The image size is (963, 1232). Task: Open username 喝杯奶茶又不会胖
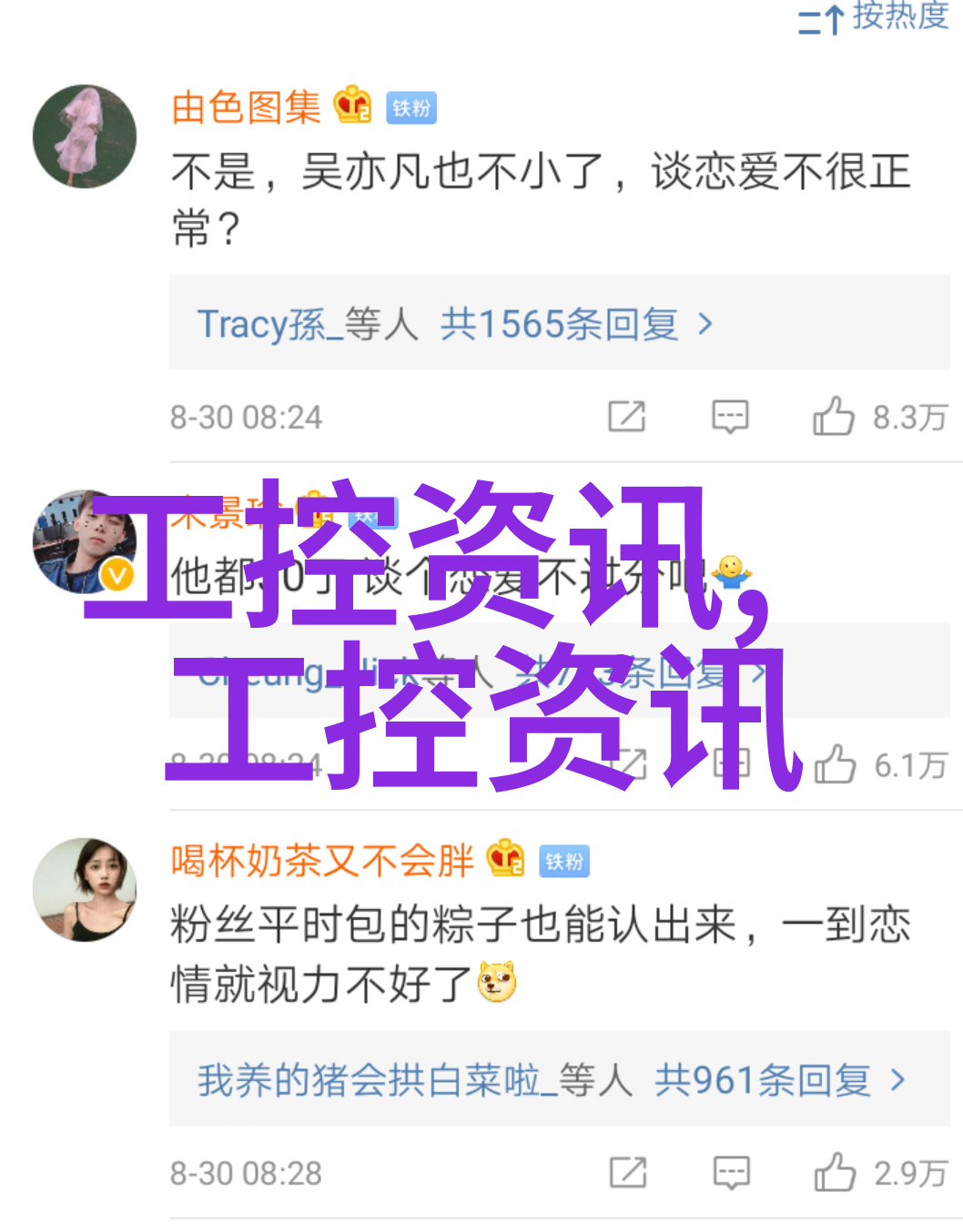(x=322, y=861)
